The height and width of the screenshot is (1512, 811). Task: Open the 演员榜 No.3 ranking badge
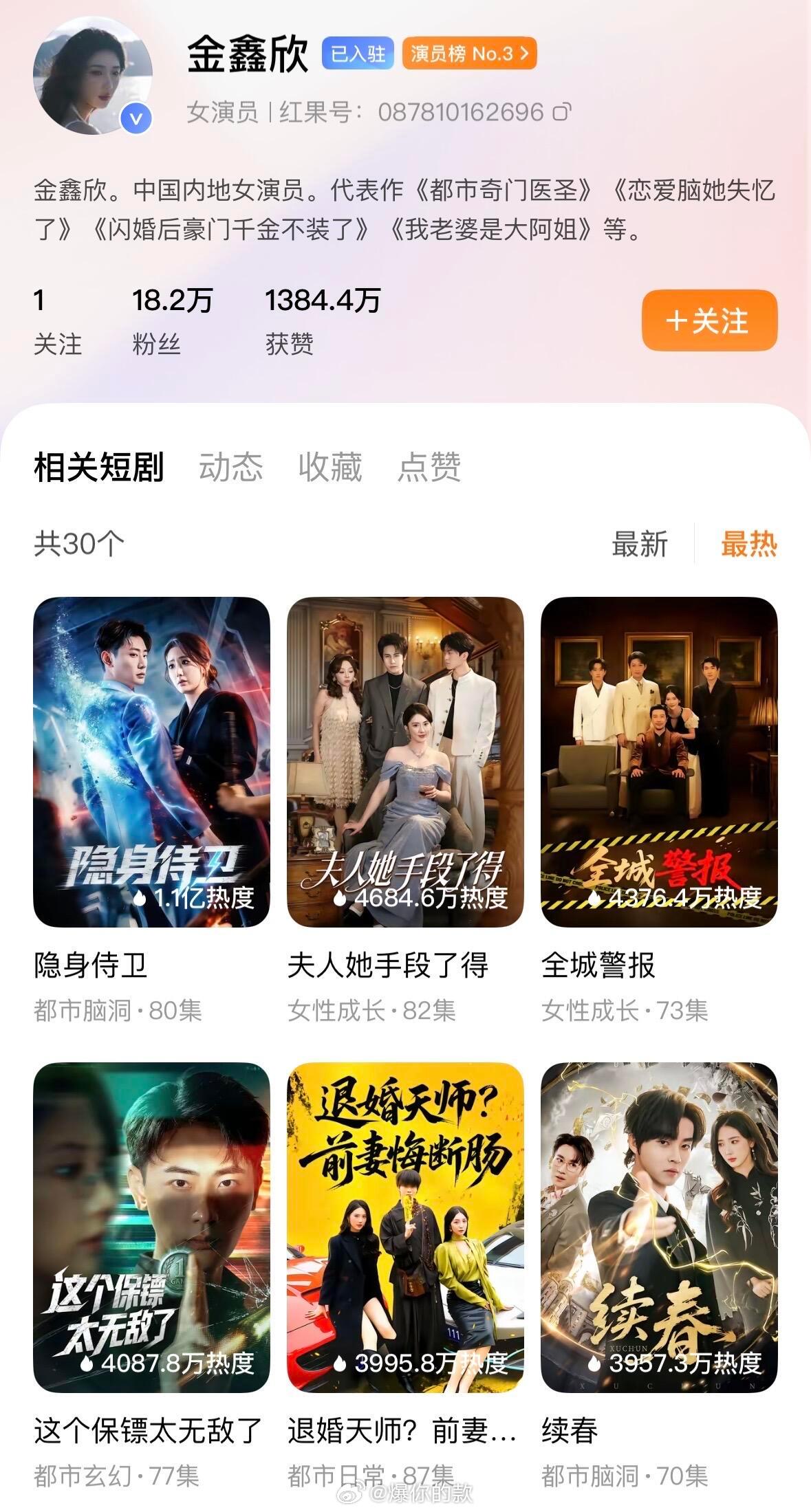pos(469,54)
